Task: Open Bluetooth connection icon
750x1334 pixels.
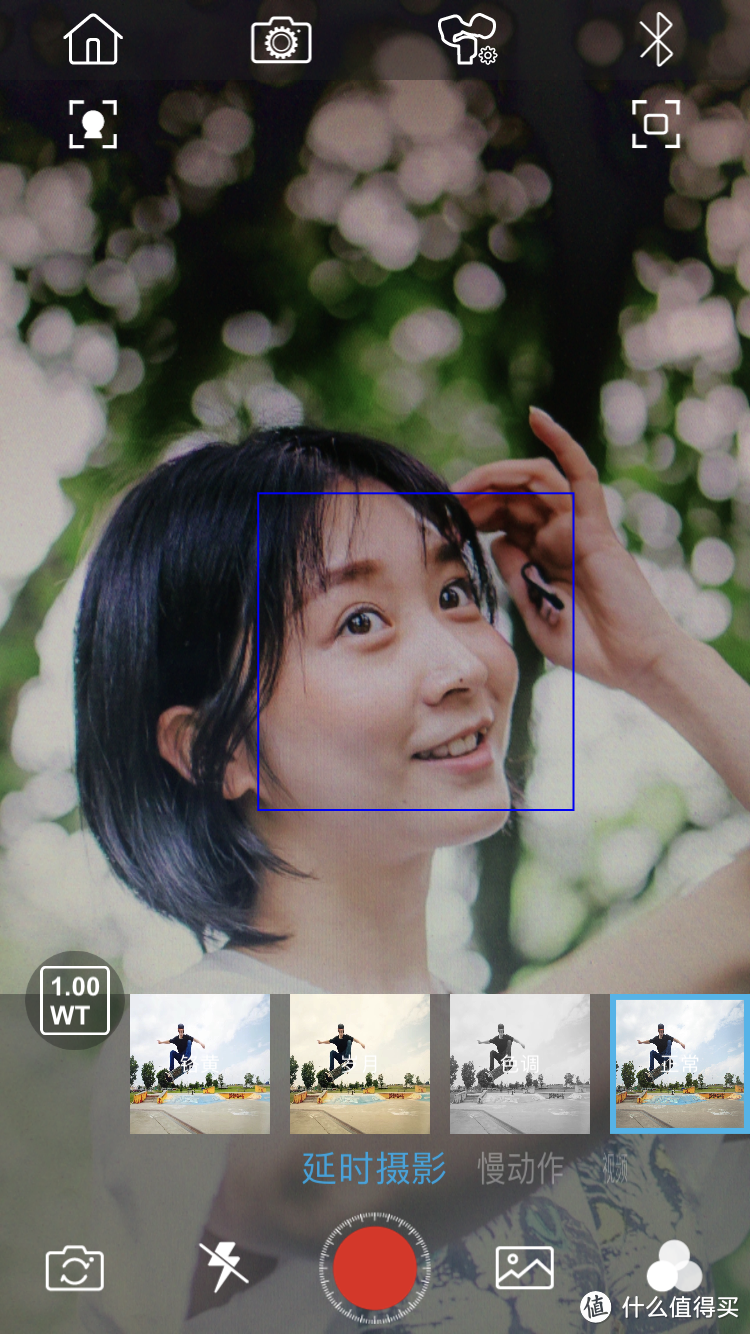Action: point(656,41)
